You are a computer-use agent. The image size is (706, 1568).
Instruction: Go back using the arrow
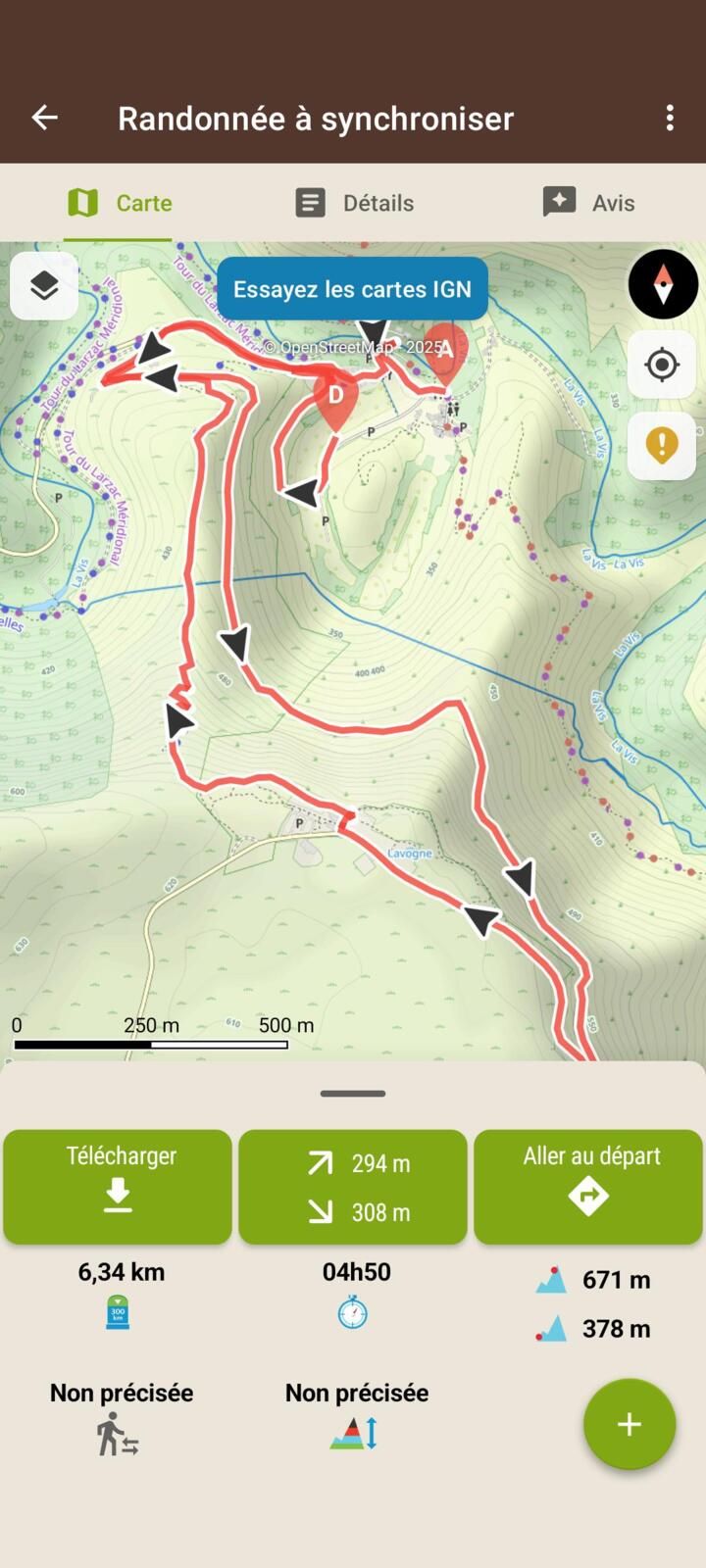pyautogui.click(x=44, y=118)
